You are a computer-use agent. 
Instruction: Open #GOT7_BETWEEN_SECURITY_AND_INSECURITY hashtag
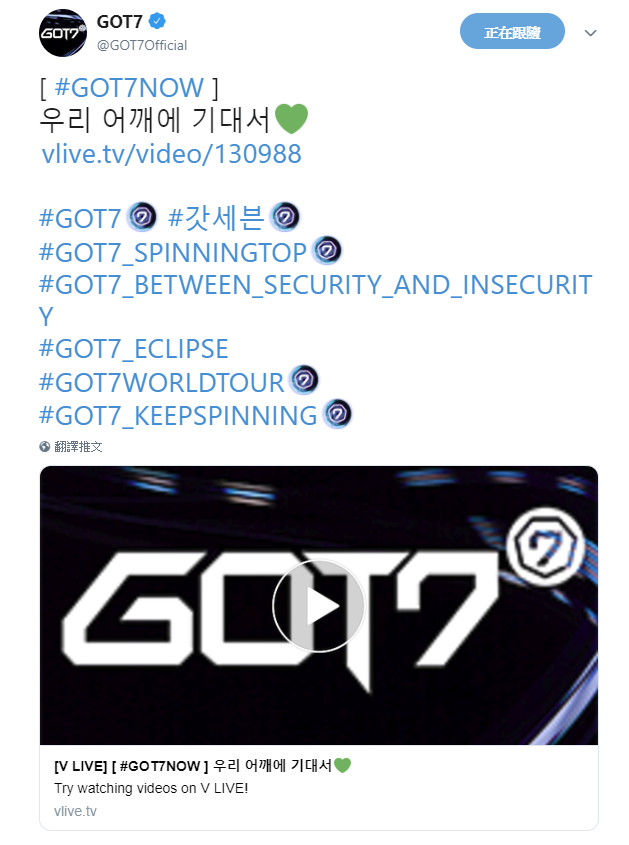[x=315, y=284]
